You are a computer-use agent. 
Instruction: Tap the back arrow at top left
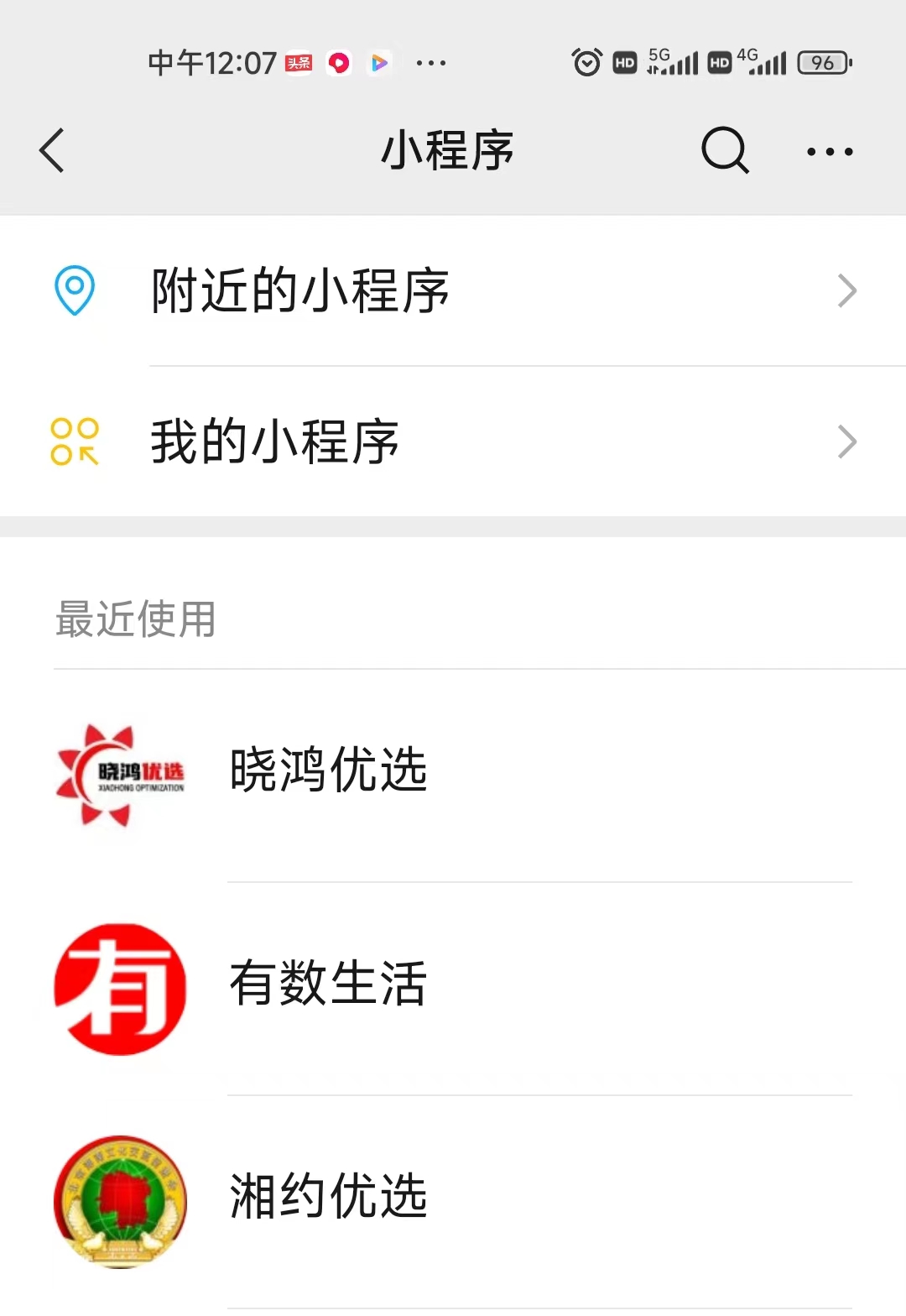(52, 151)
